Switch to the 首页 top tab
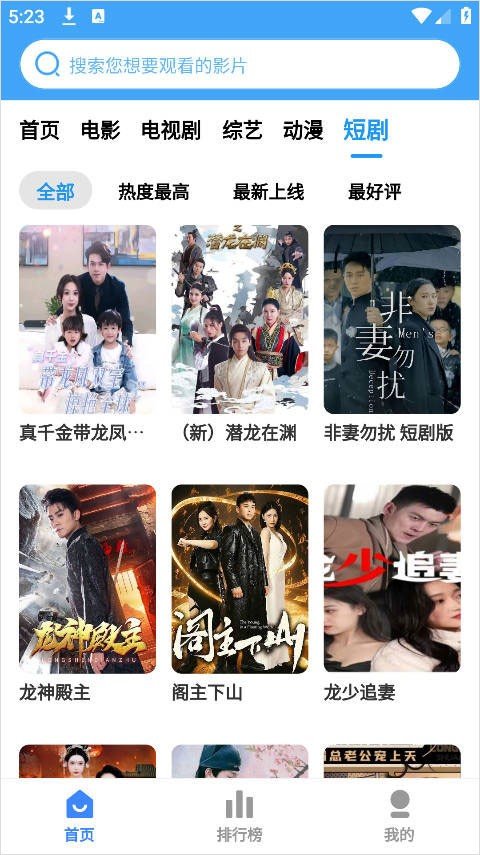 (x=39, y=131)
